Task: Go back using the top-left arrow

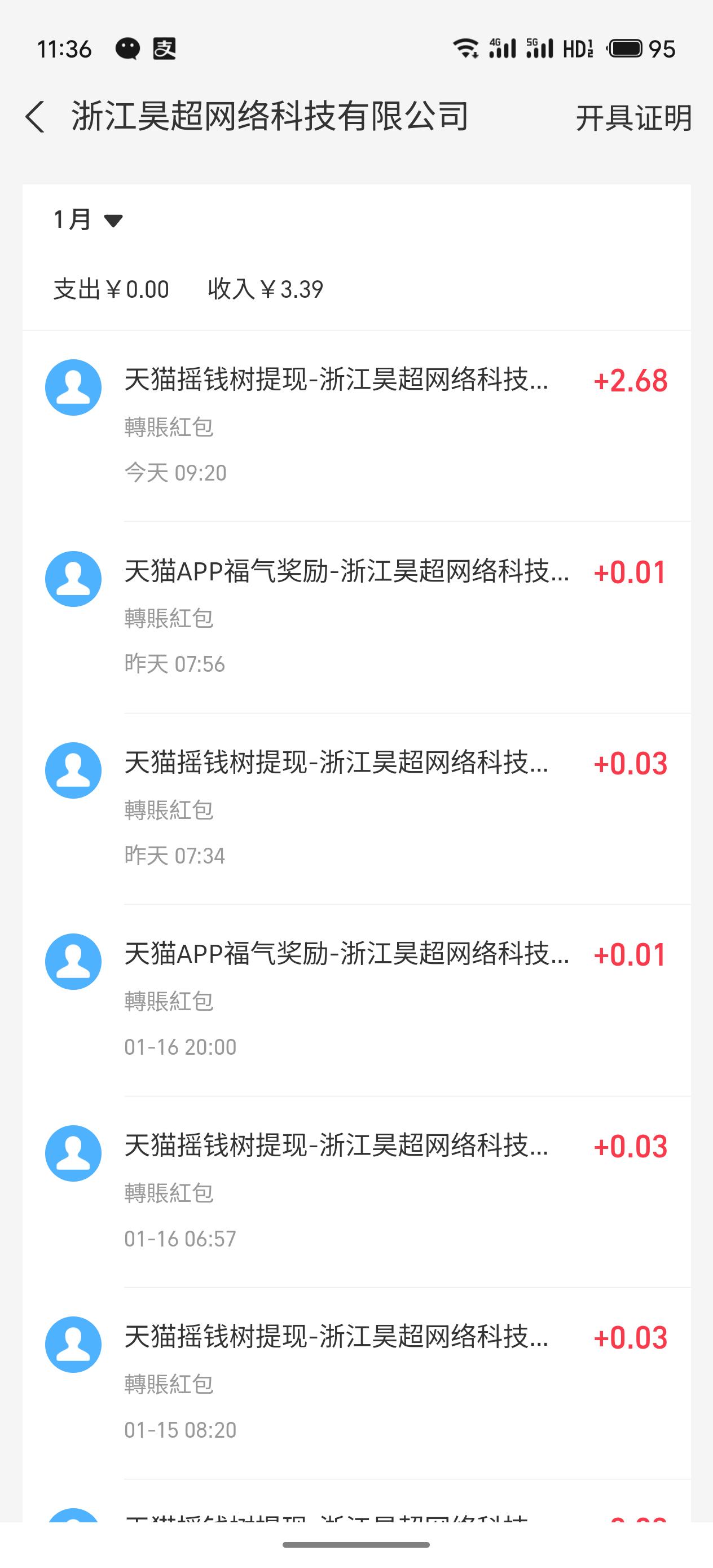Action: pyautogui.click(x=36, y=116)
